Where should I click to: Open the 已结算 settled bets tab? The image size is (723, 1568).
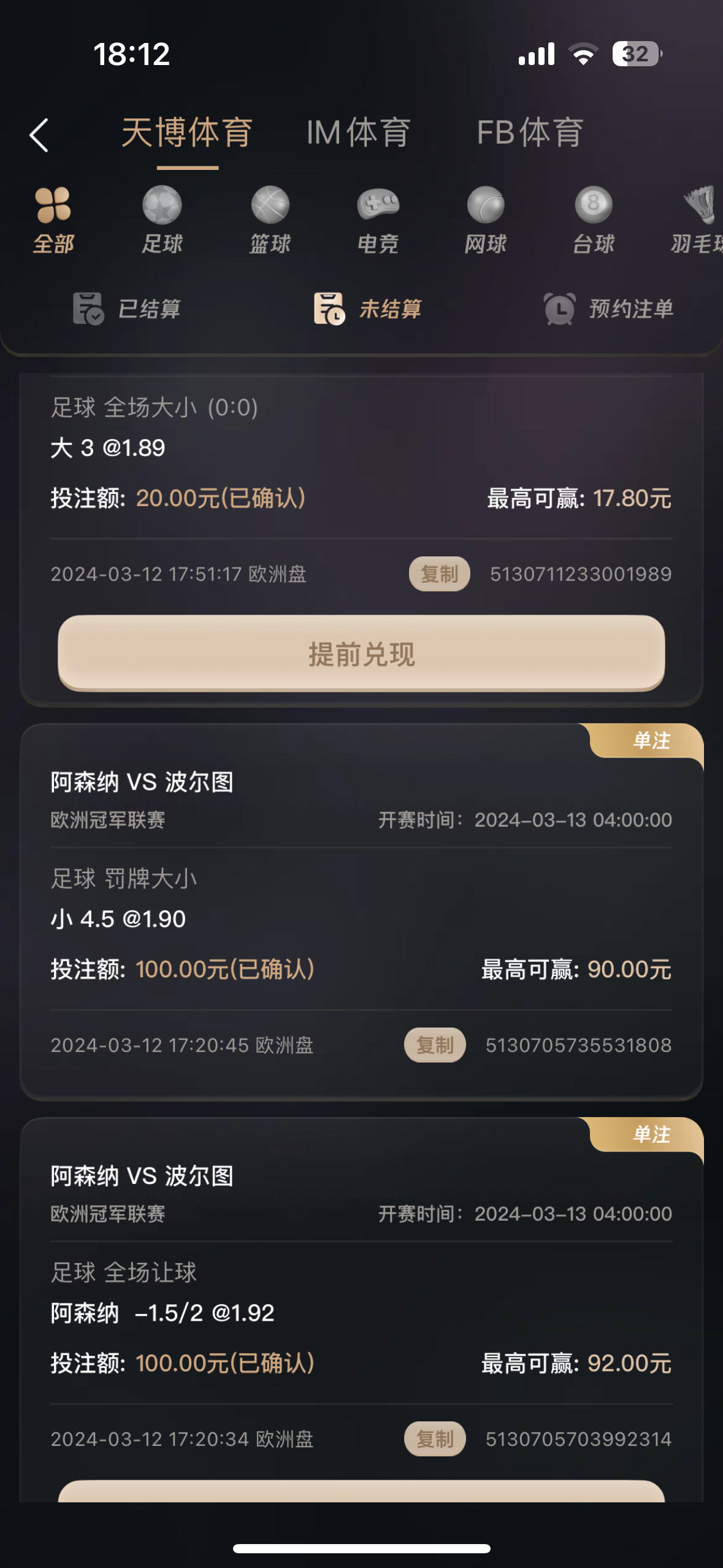[x=127, y=308]
